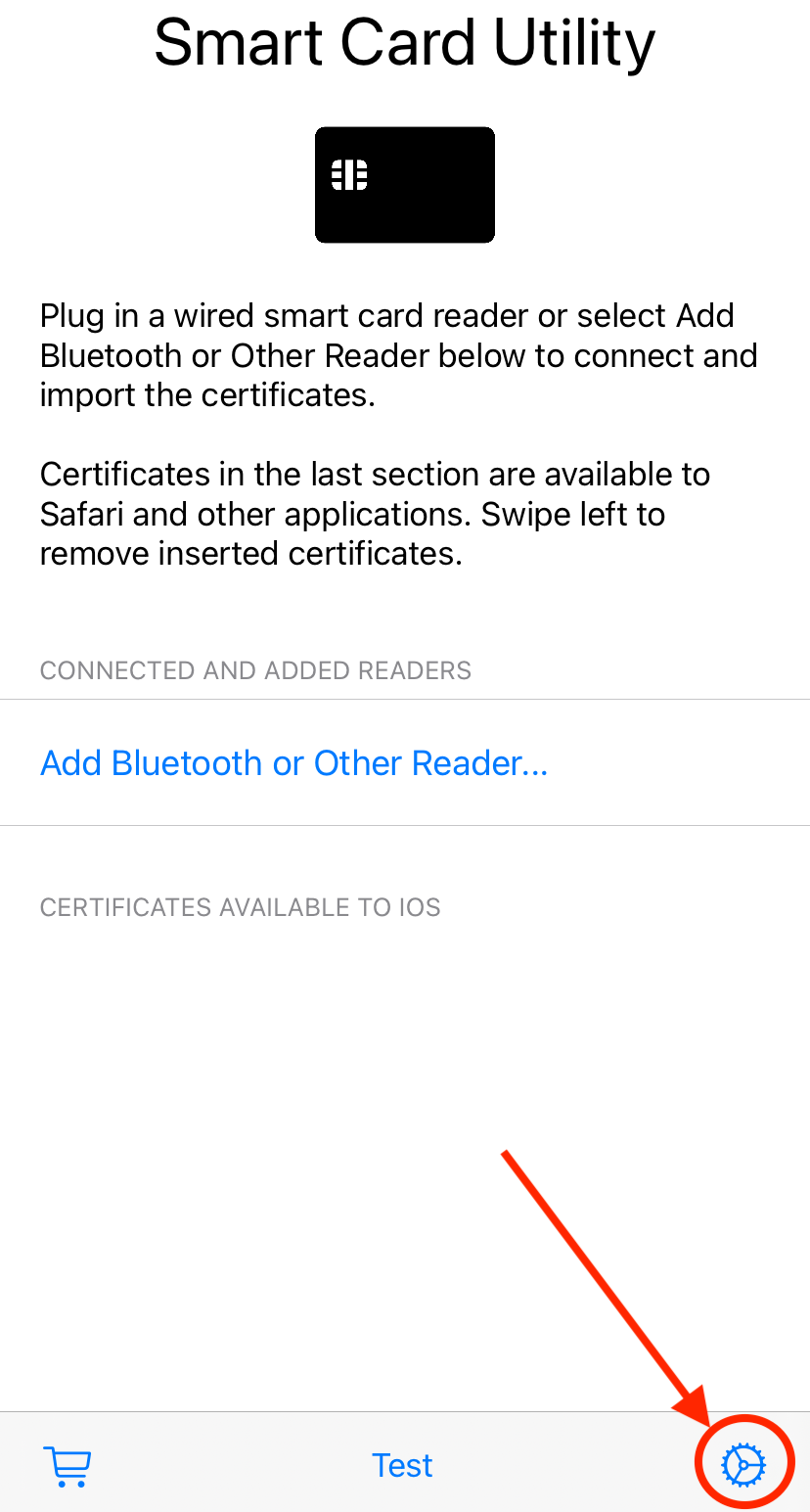Open the settings gear icon

(x=743, y=1465)
